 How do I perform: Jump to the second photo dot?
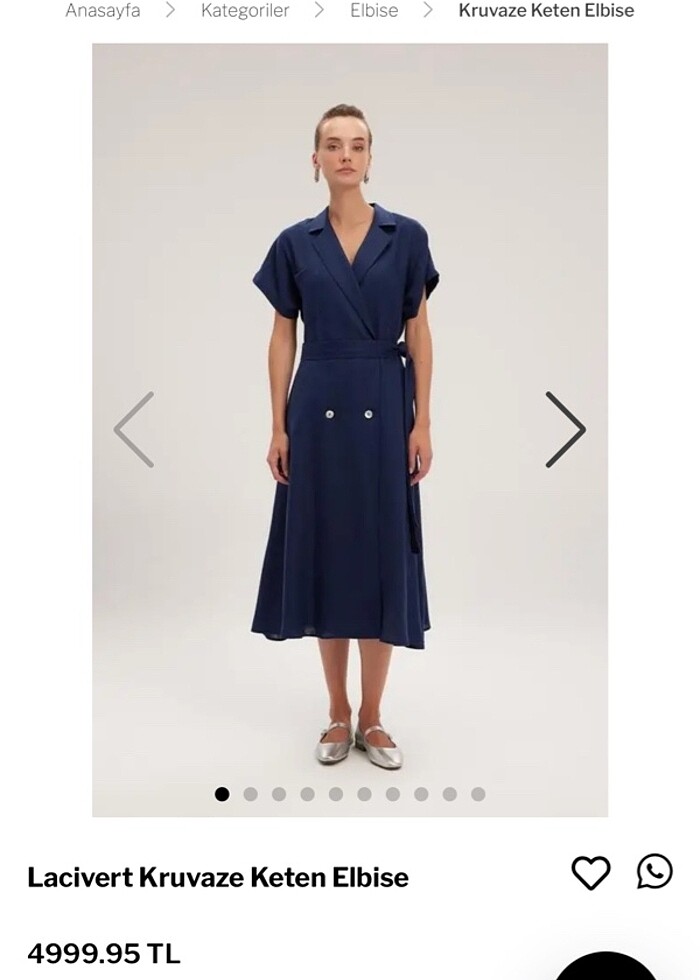[250, 794]
